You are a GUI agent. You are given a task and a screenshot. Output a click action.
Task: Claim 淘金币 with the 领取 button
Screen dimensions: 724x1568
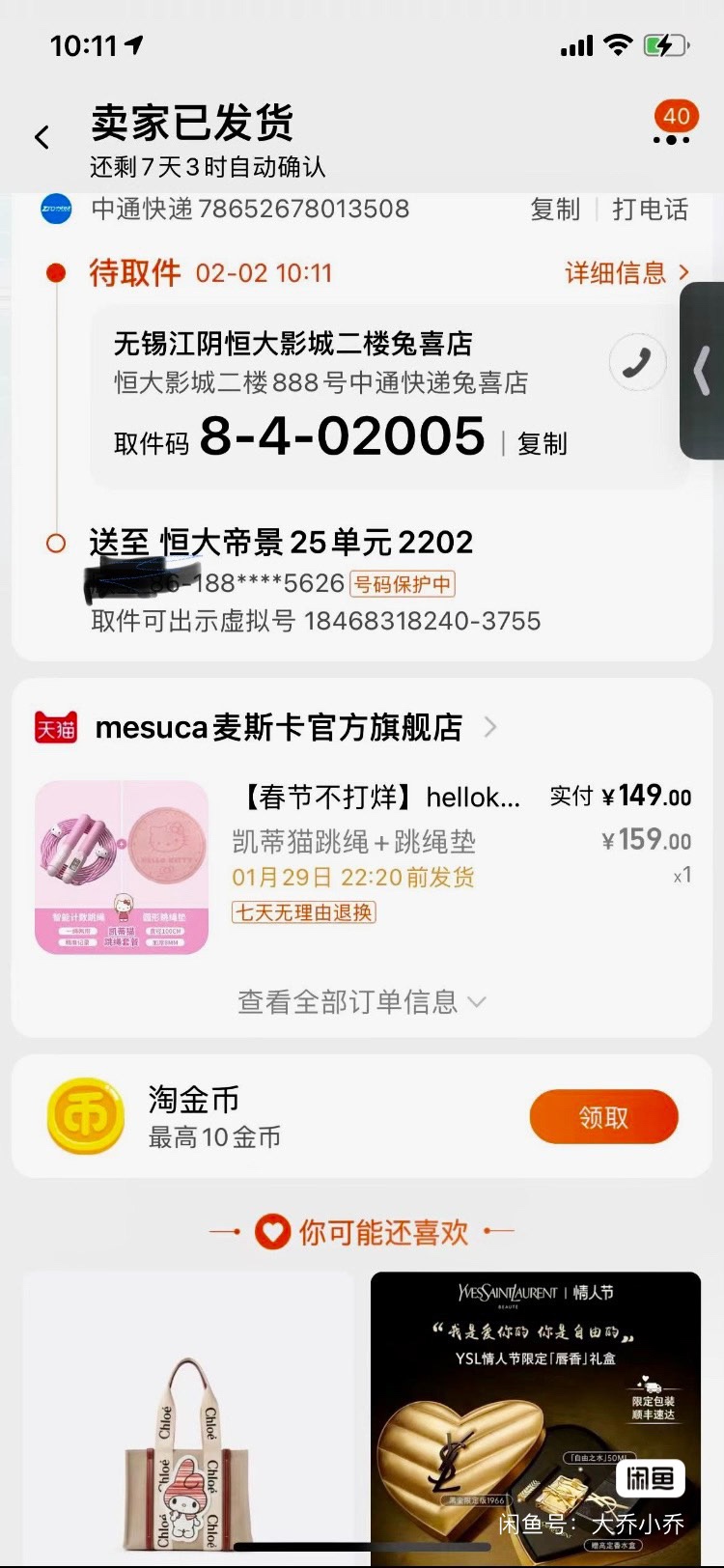[603, 1117]
